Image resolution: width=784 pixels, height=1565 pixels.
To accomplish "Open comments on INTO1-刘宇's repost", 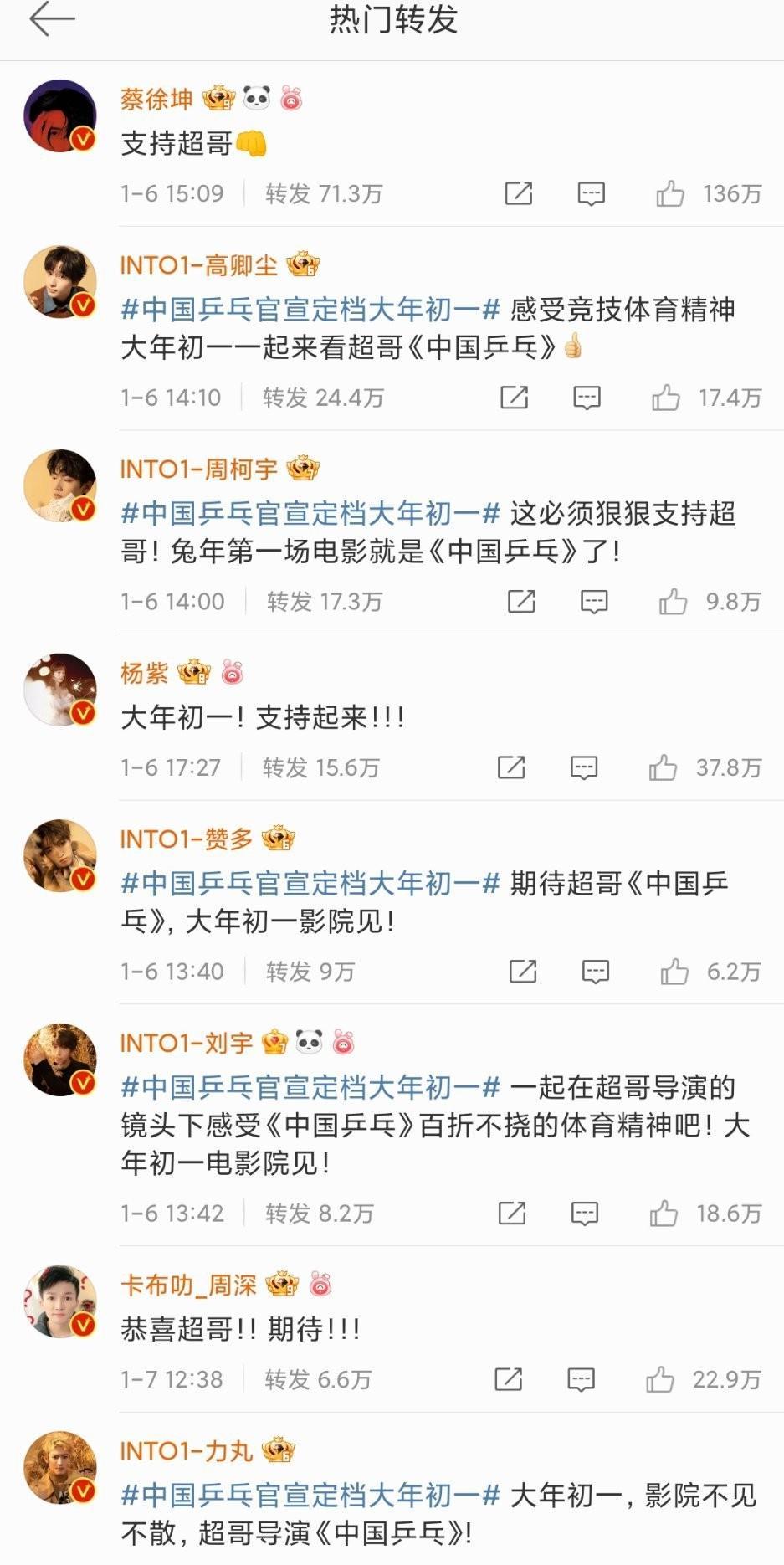I will click(584, 1214).
